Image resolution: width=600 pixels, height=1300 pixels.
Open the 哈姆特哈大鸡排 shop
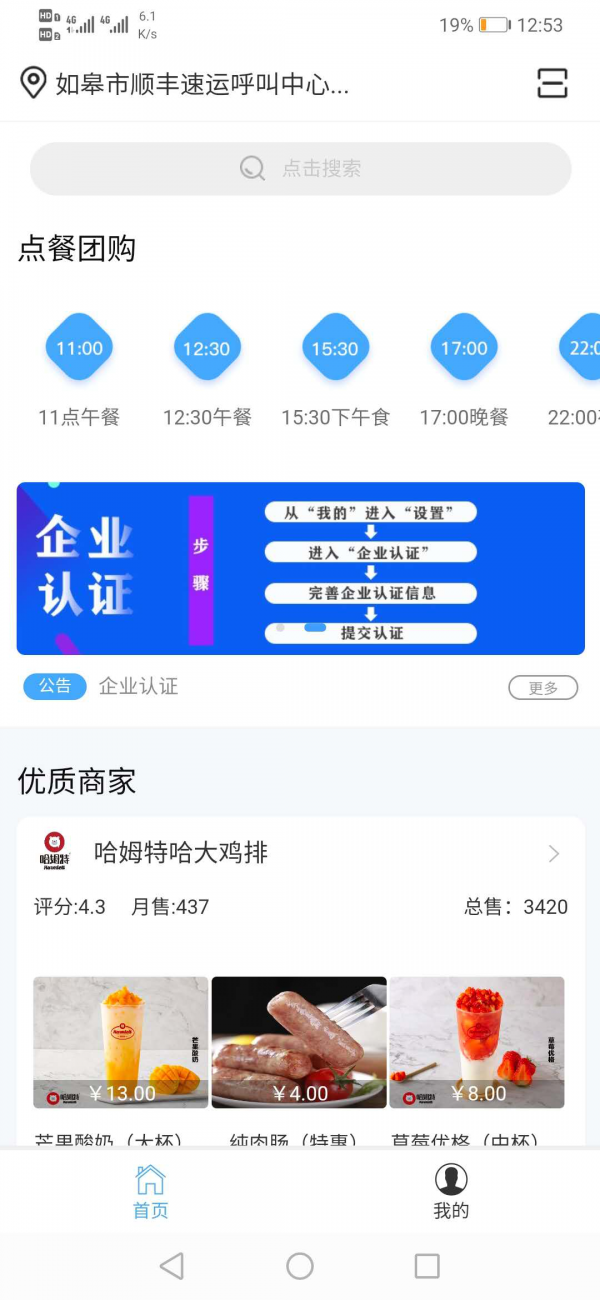coord(300,853)
